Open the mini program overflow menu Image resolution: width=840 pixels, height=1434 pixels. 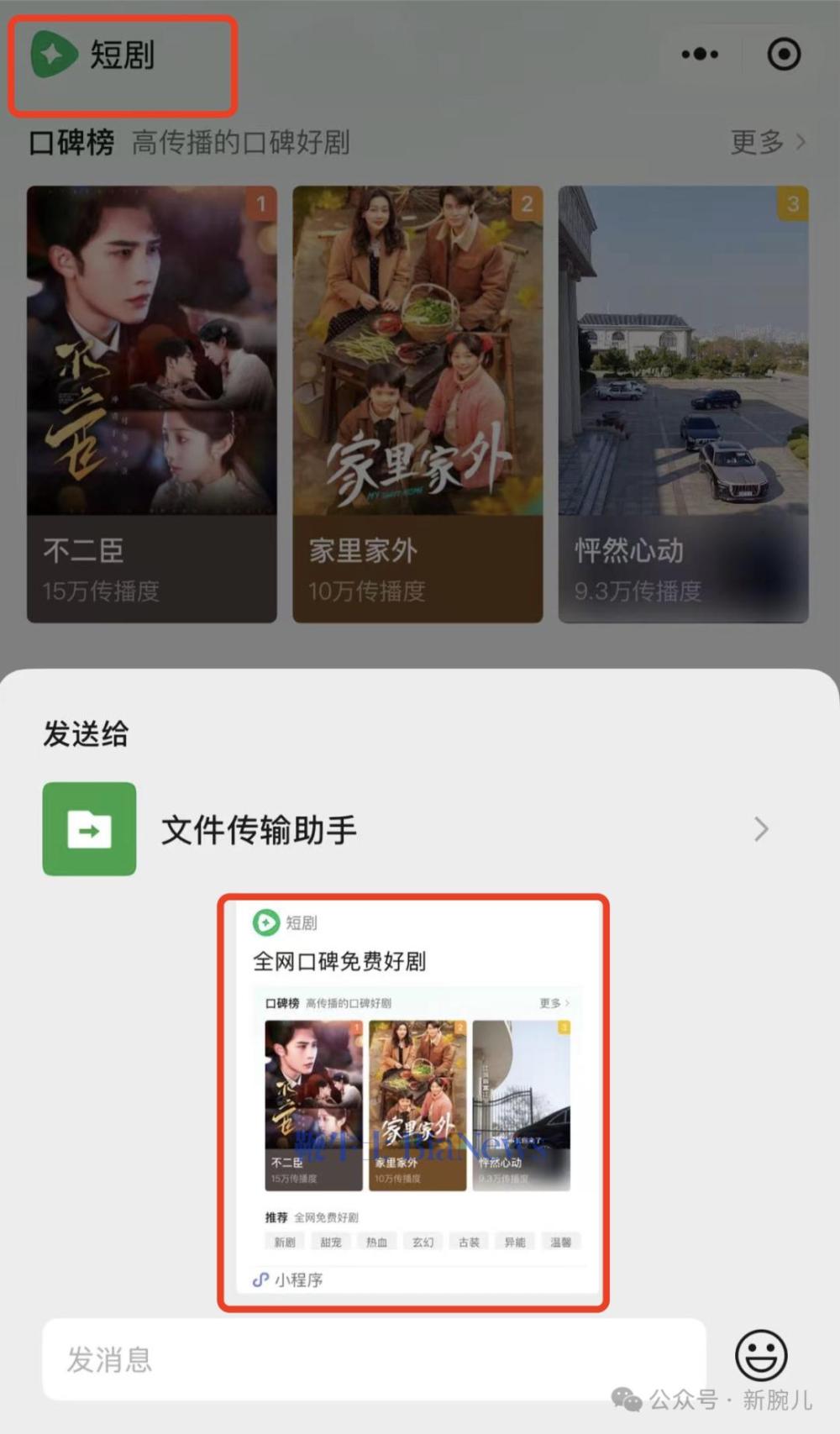pyautogui.click(x=700, y=55)
